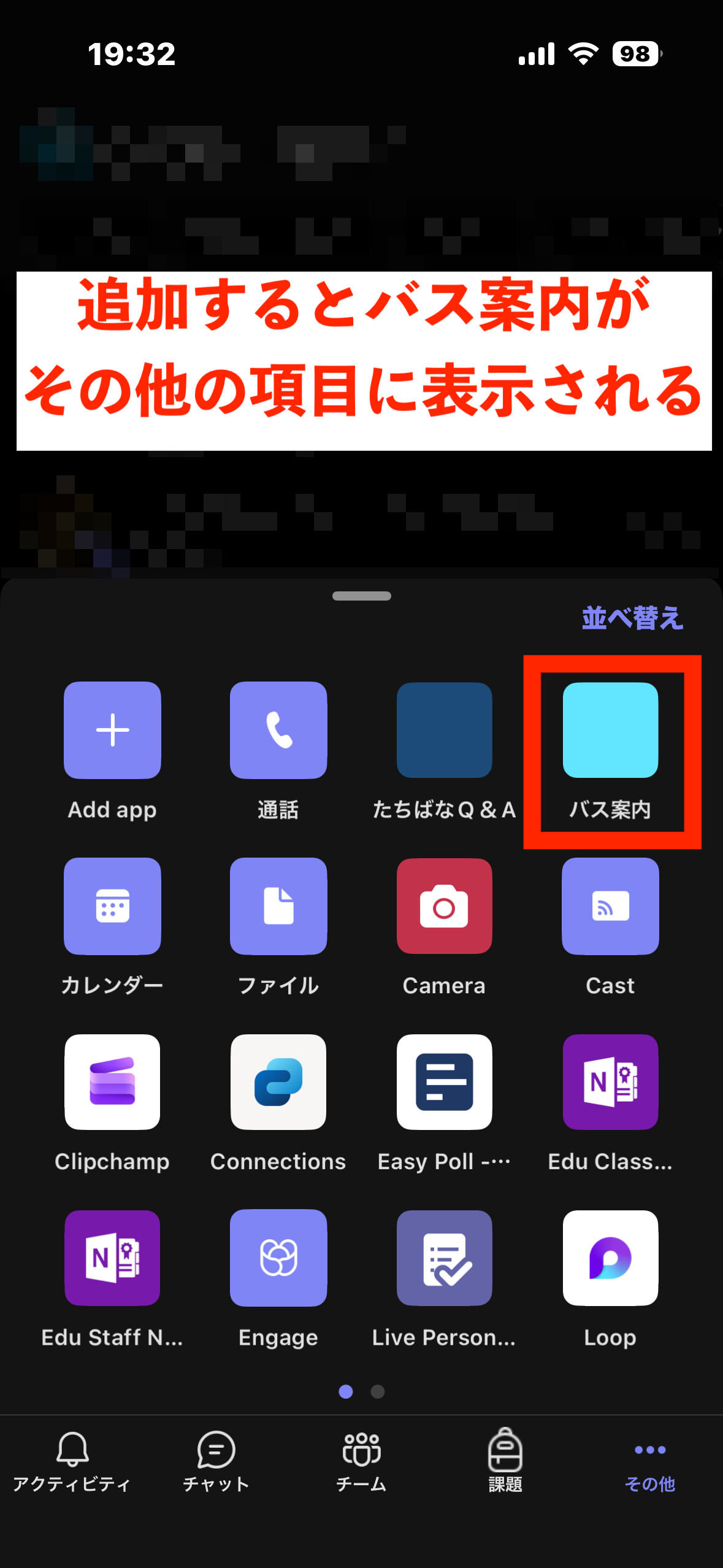
Task: Open the 通話 calls app
Action: 278,731
